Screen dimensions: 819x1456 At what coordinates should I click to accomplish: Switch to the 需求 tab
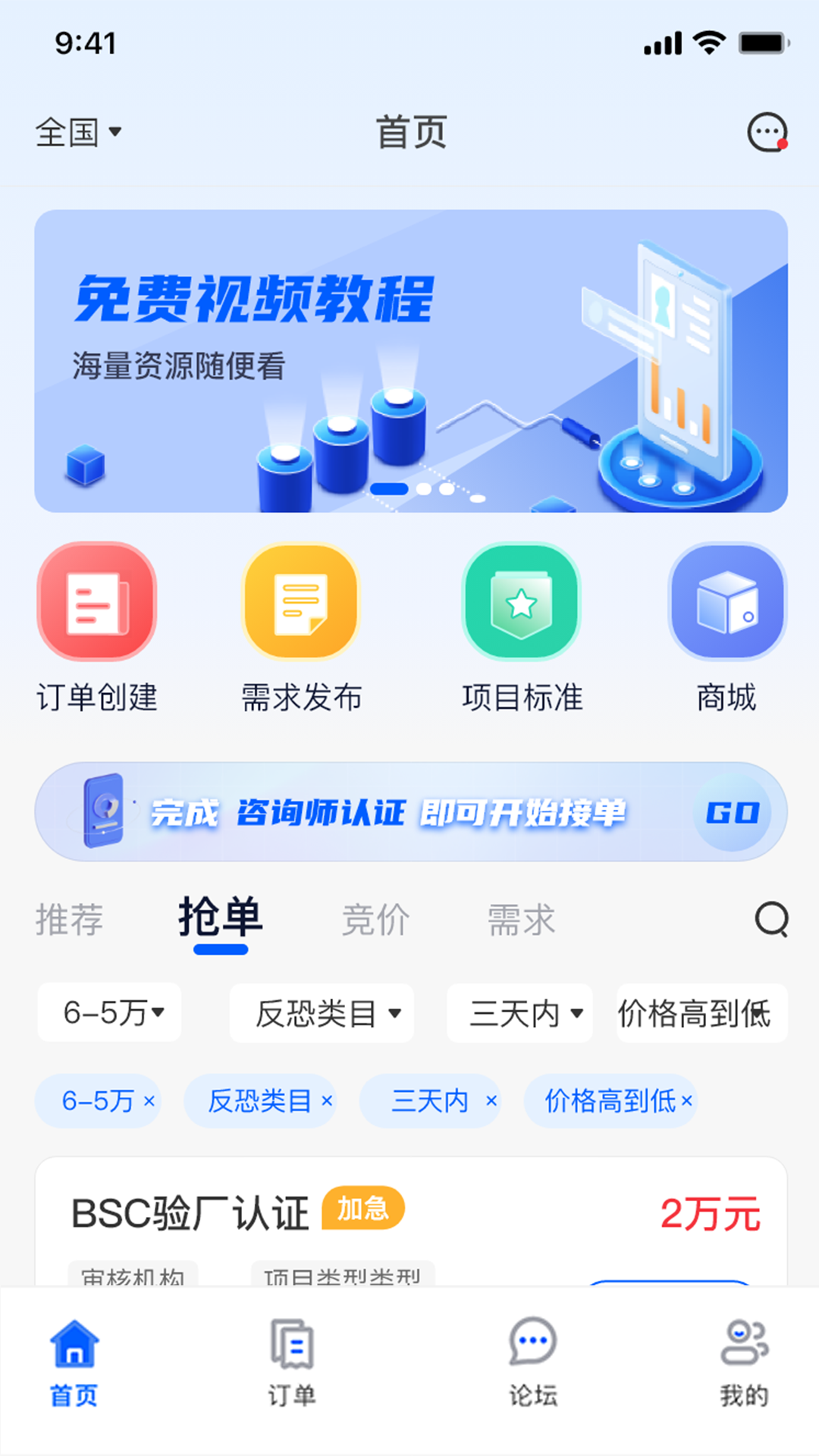pos(521,920)
